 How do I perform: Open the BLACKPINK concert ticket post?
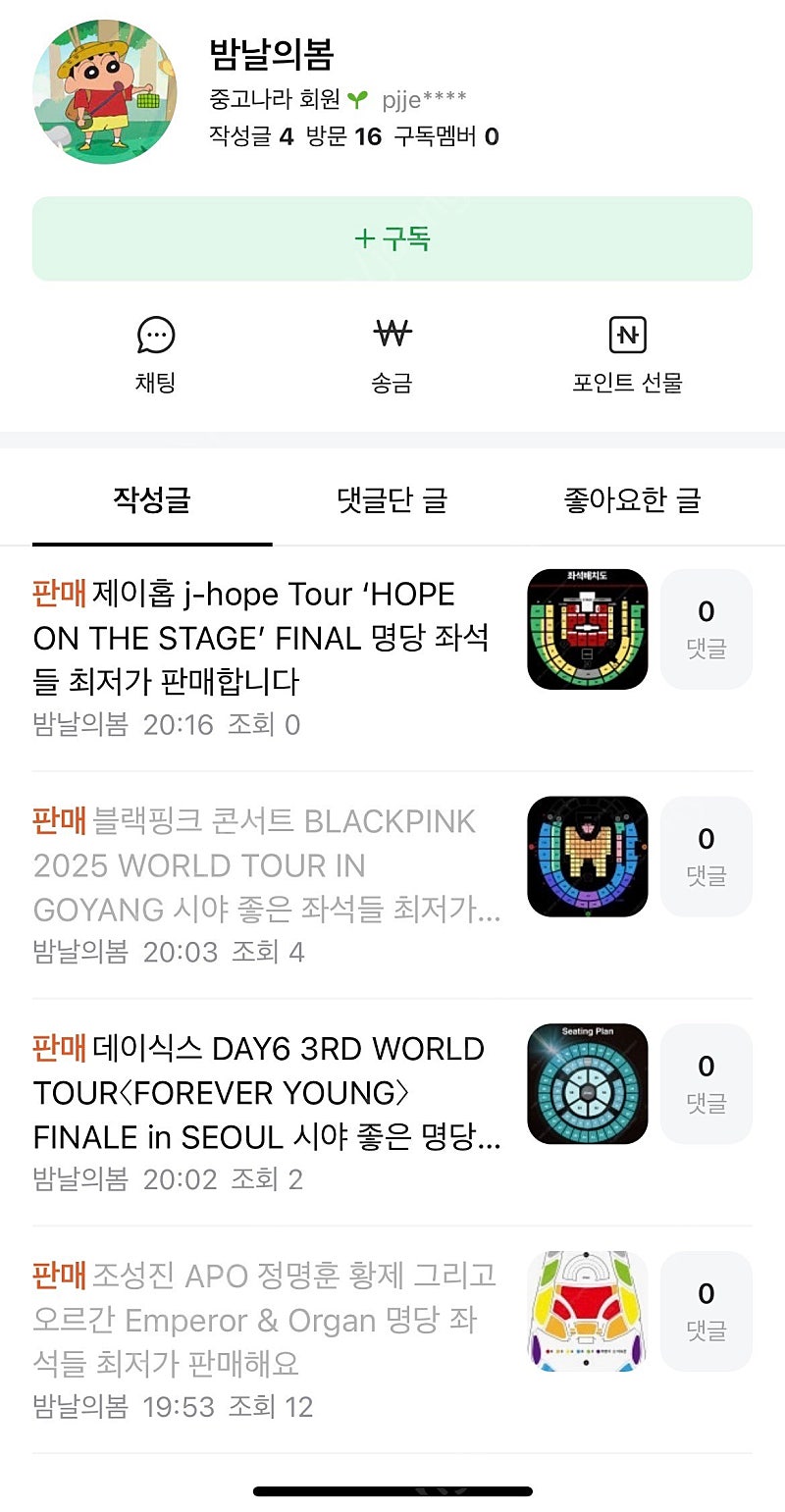click(267, 885)
